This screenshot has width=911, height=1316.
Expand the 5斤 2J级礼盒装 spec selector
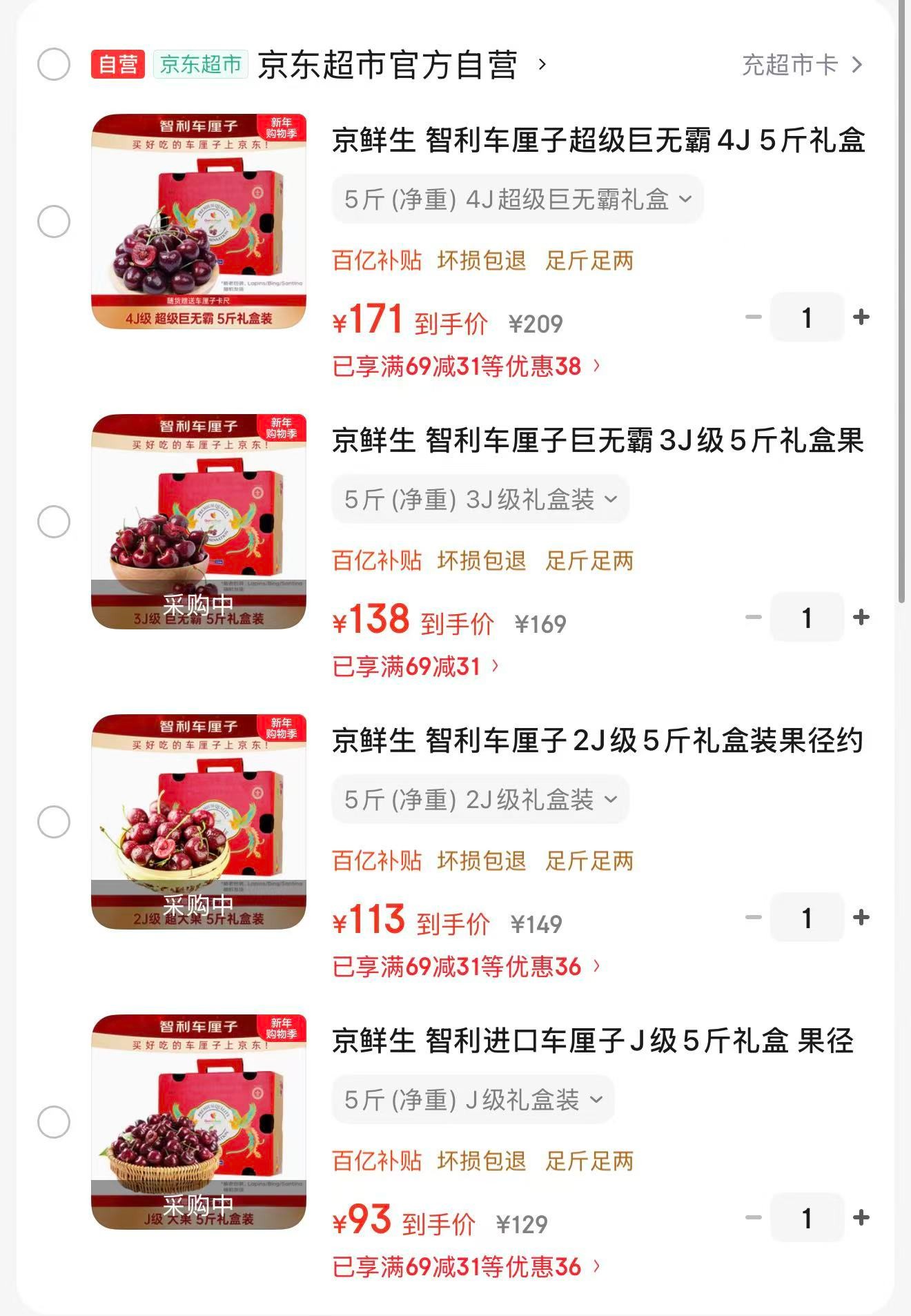coord(480,800)
